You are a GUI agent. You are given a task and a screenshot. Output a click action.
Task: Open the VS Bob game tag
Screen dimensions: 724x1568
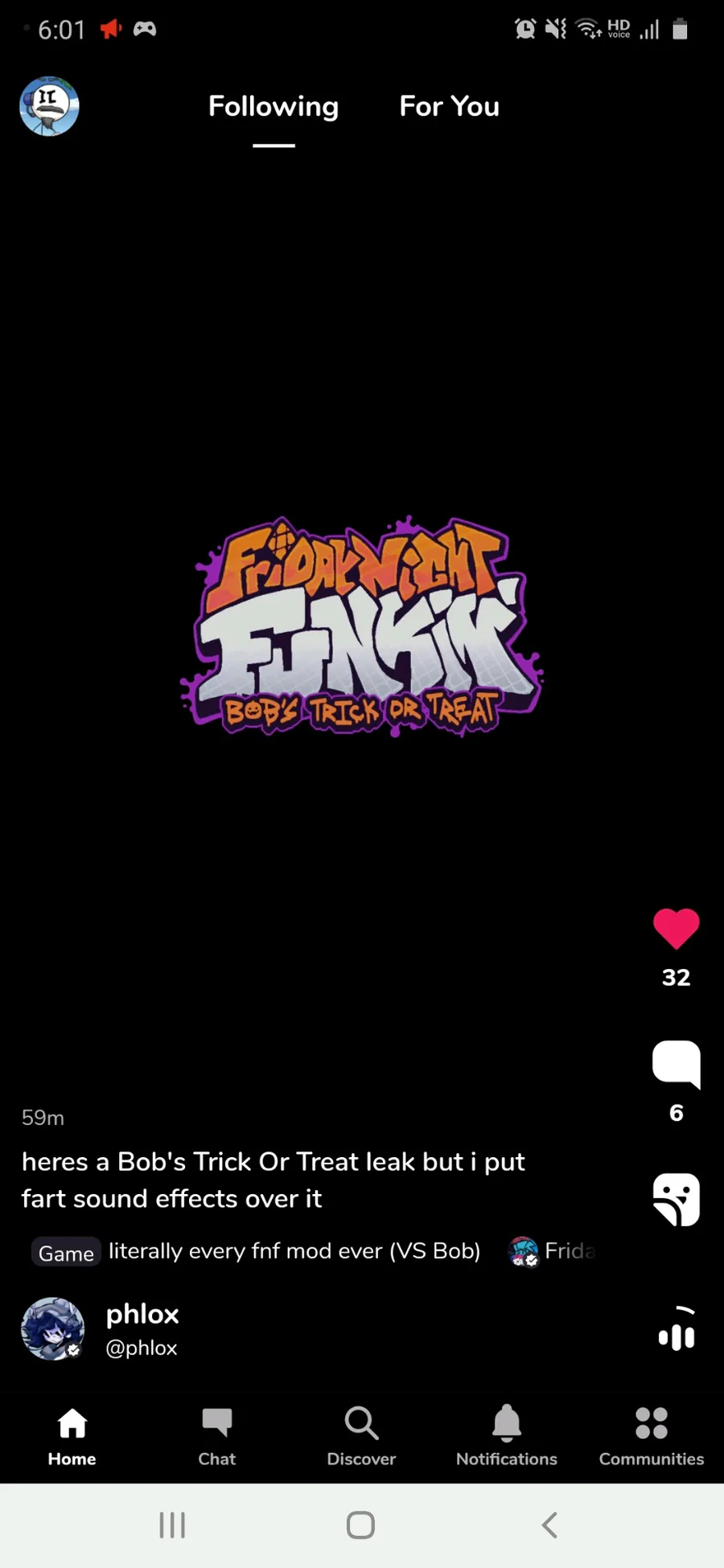257,1251
